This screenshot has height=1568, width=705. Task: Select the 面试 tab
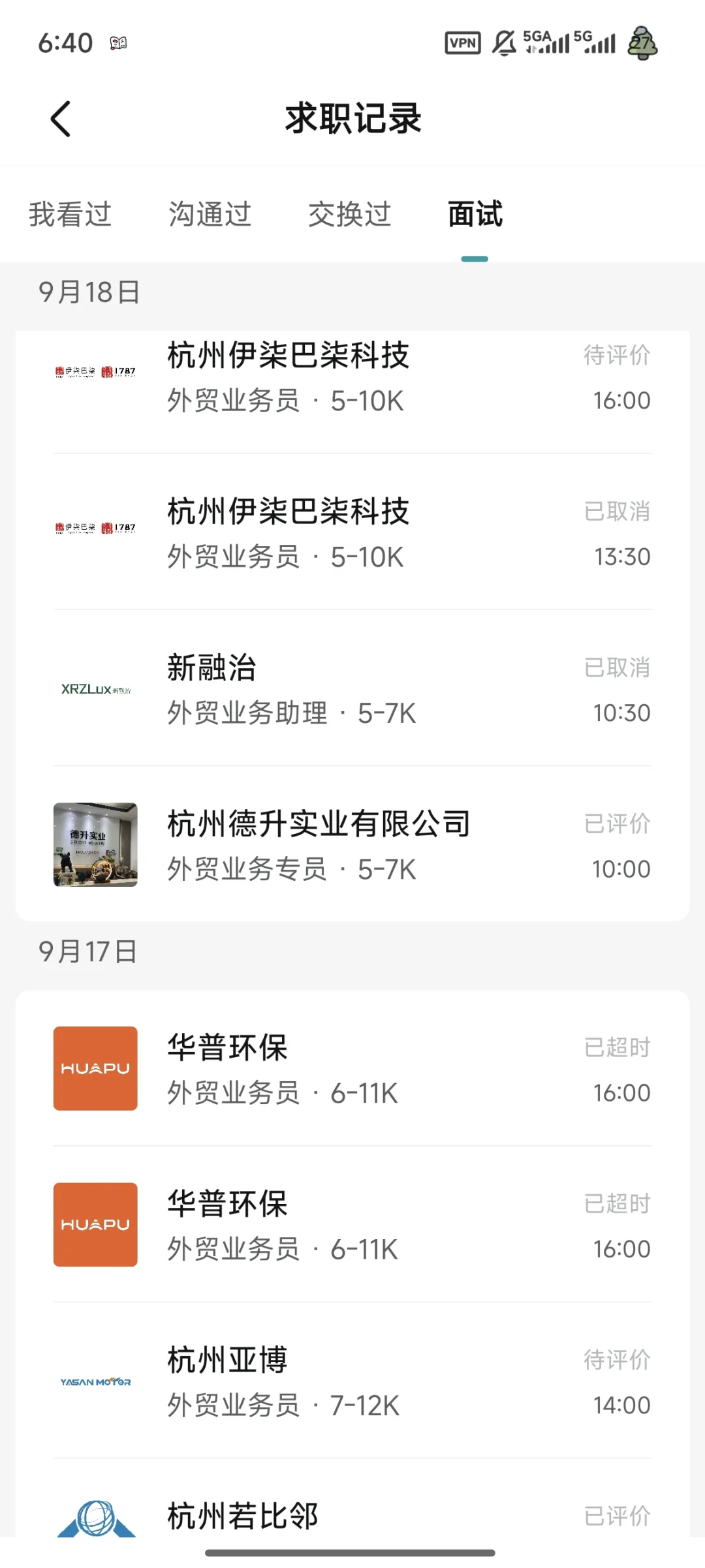coord(475,214)
